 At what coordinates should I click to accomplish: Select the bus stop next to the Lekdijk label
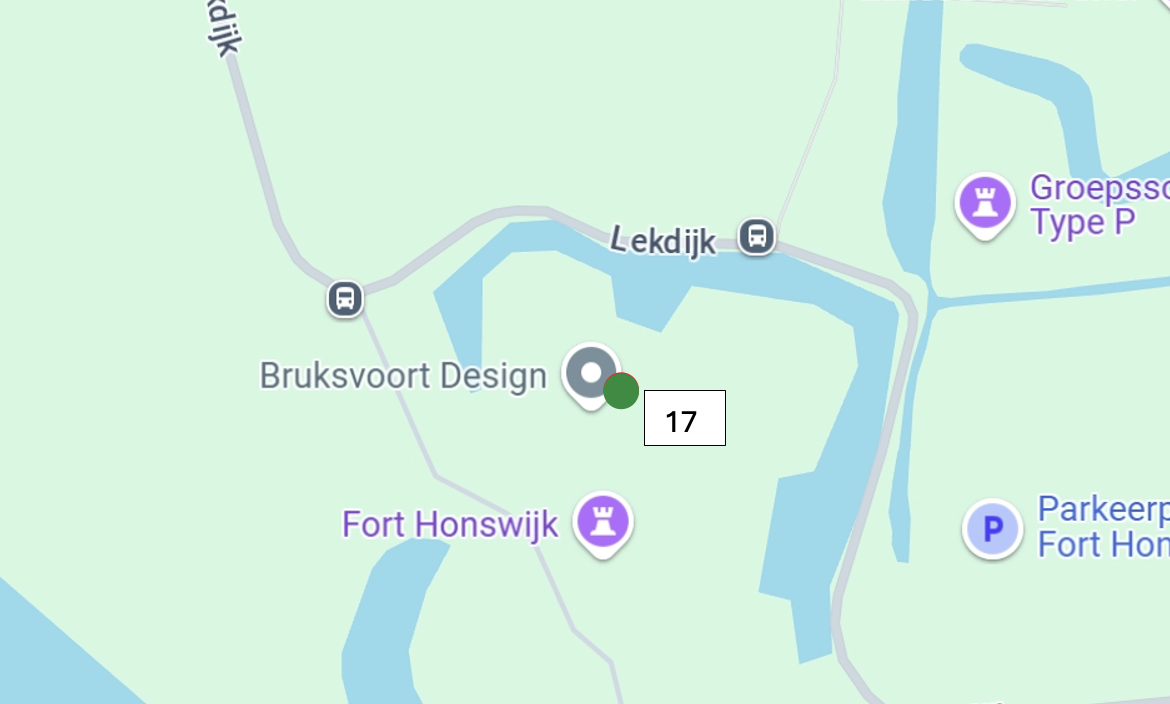[x=757, y=237]
